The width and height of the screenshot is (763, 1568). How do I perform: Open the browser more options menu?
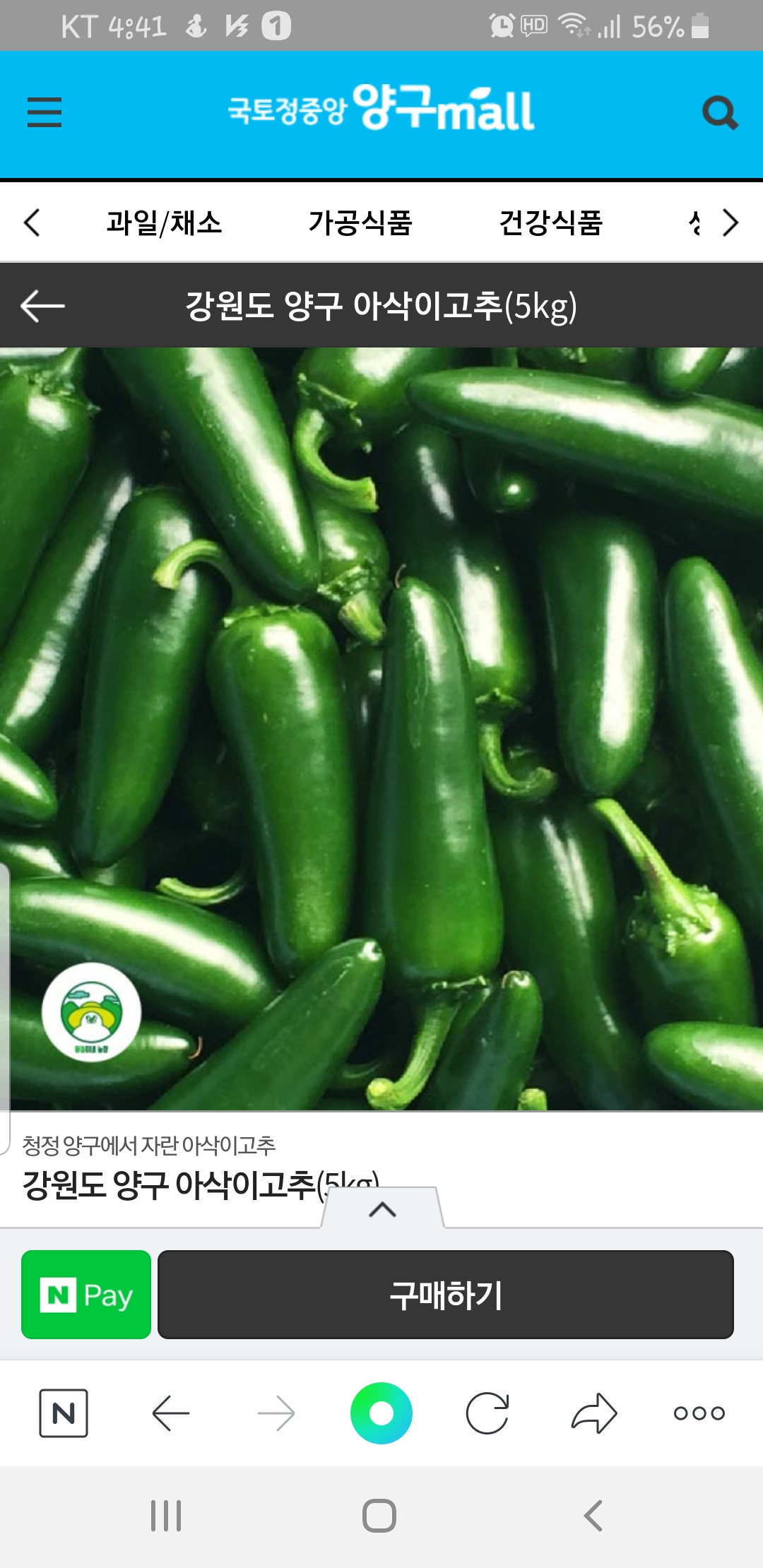pos(699,1413)
